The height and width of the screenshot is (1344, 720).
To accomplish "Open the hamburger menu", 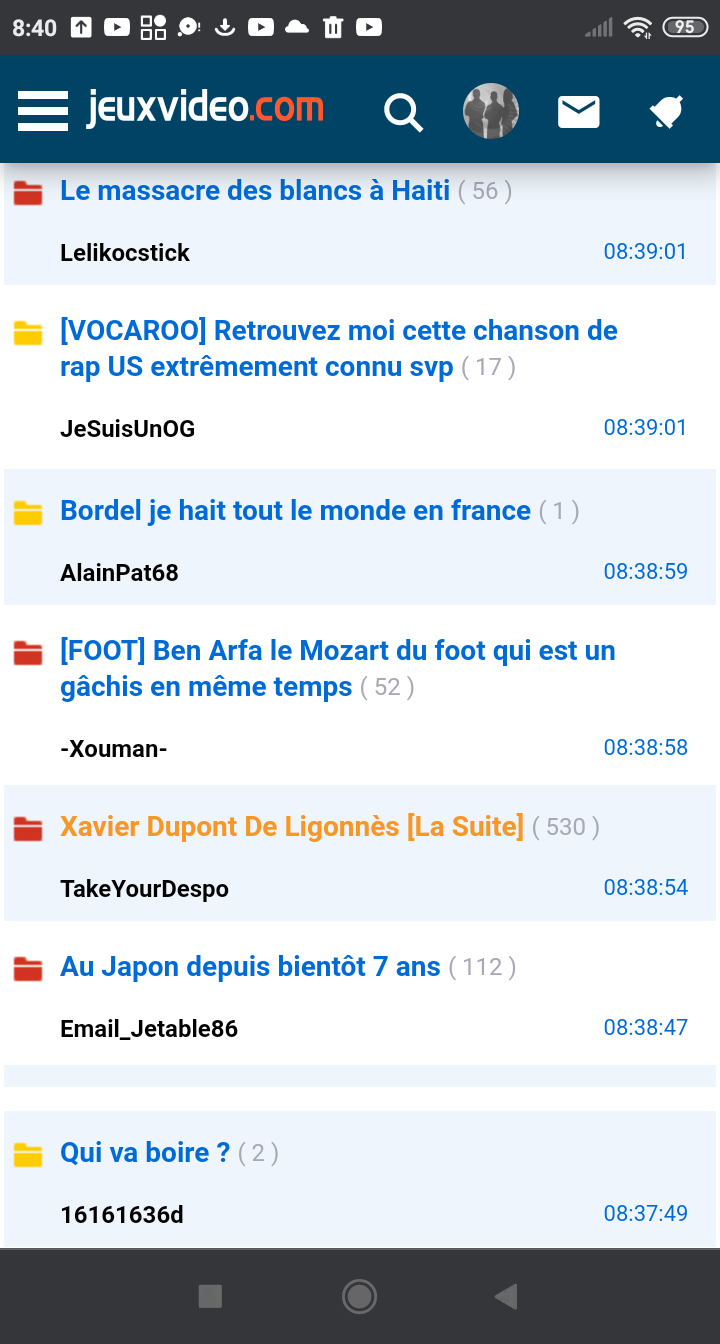I will 43,110.
